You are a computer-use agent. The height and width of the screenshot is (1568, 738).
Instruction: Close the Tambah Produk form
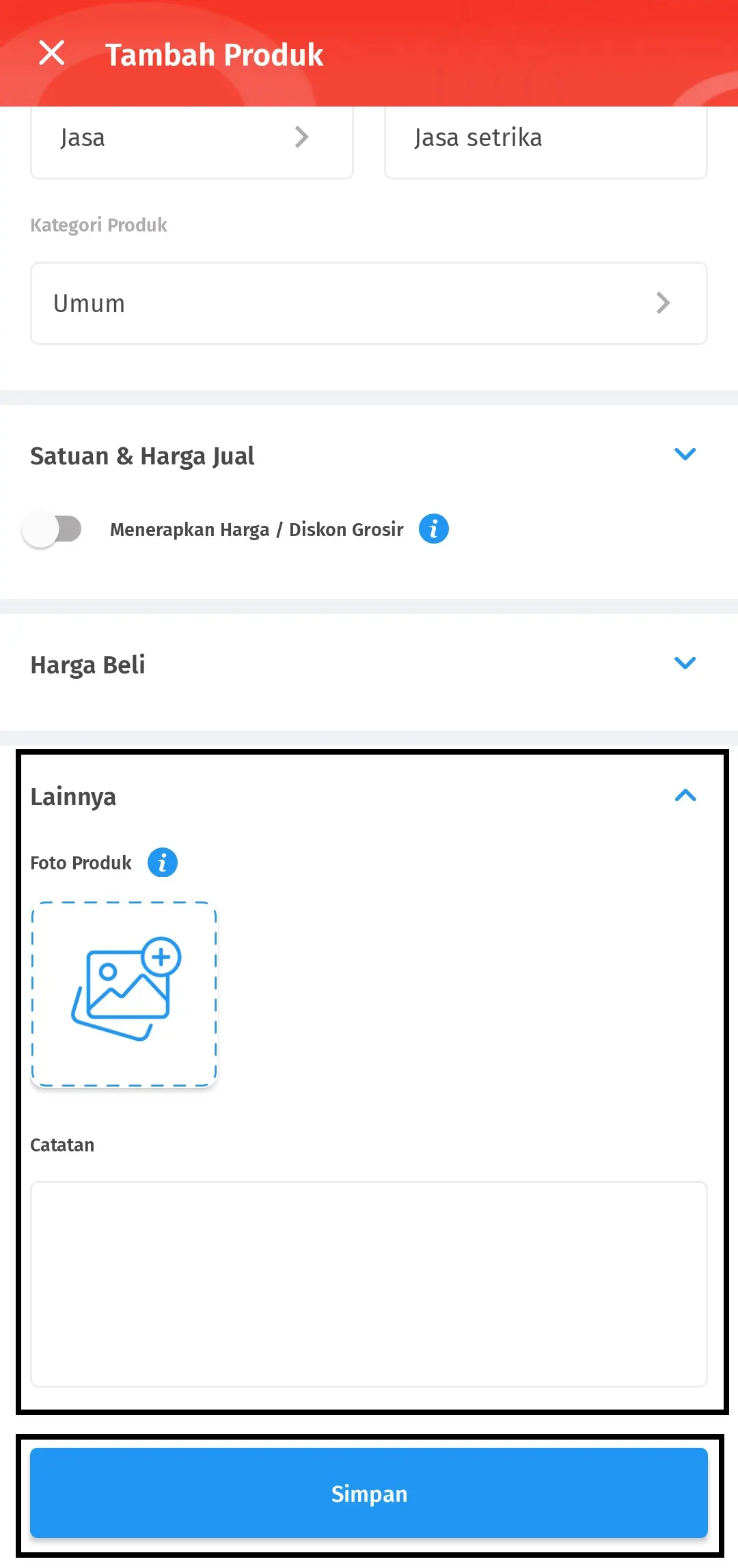pos(52,53)
